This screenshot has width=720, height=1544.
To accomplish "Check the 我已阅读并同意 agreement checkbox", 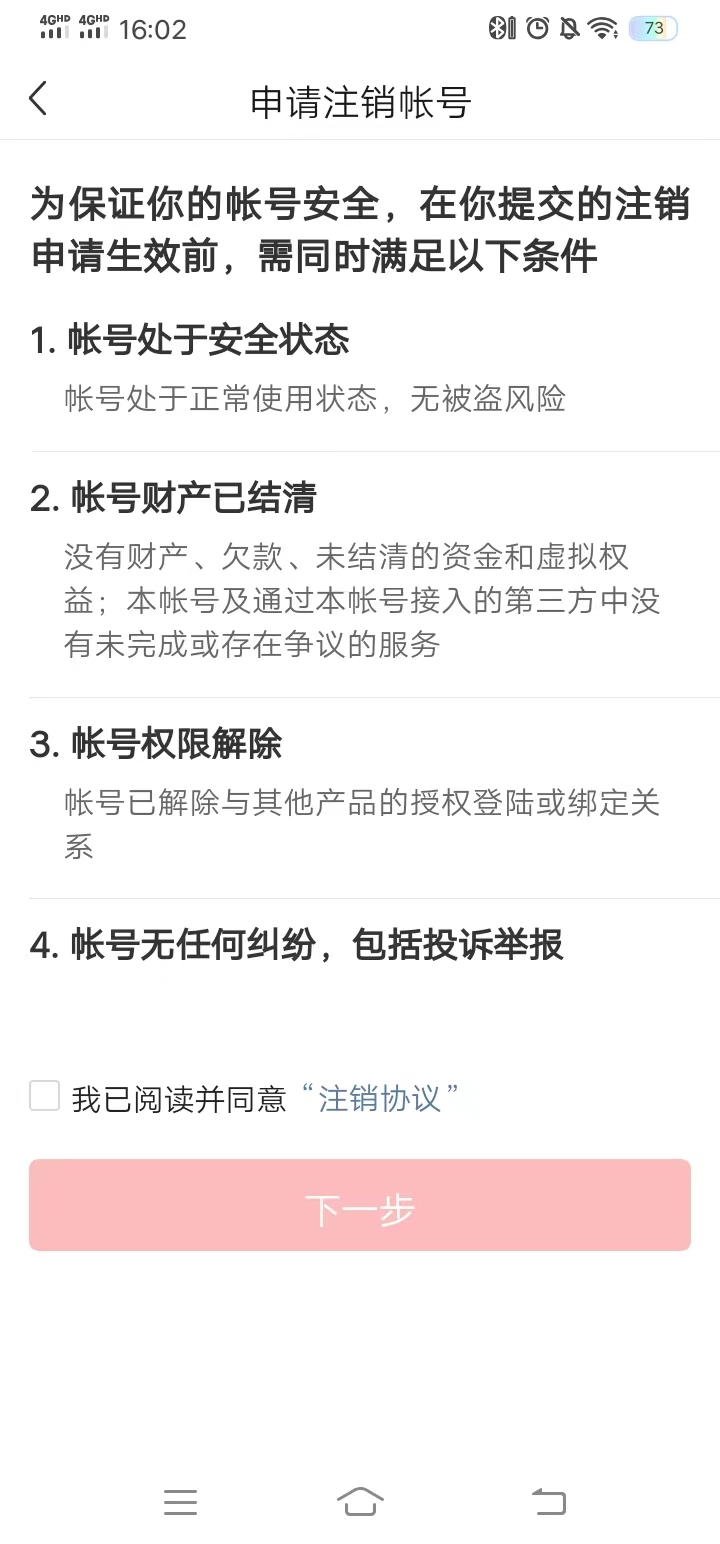I will [x=45, y=1096].
